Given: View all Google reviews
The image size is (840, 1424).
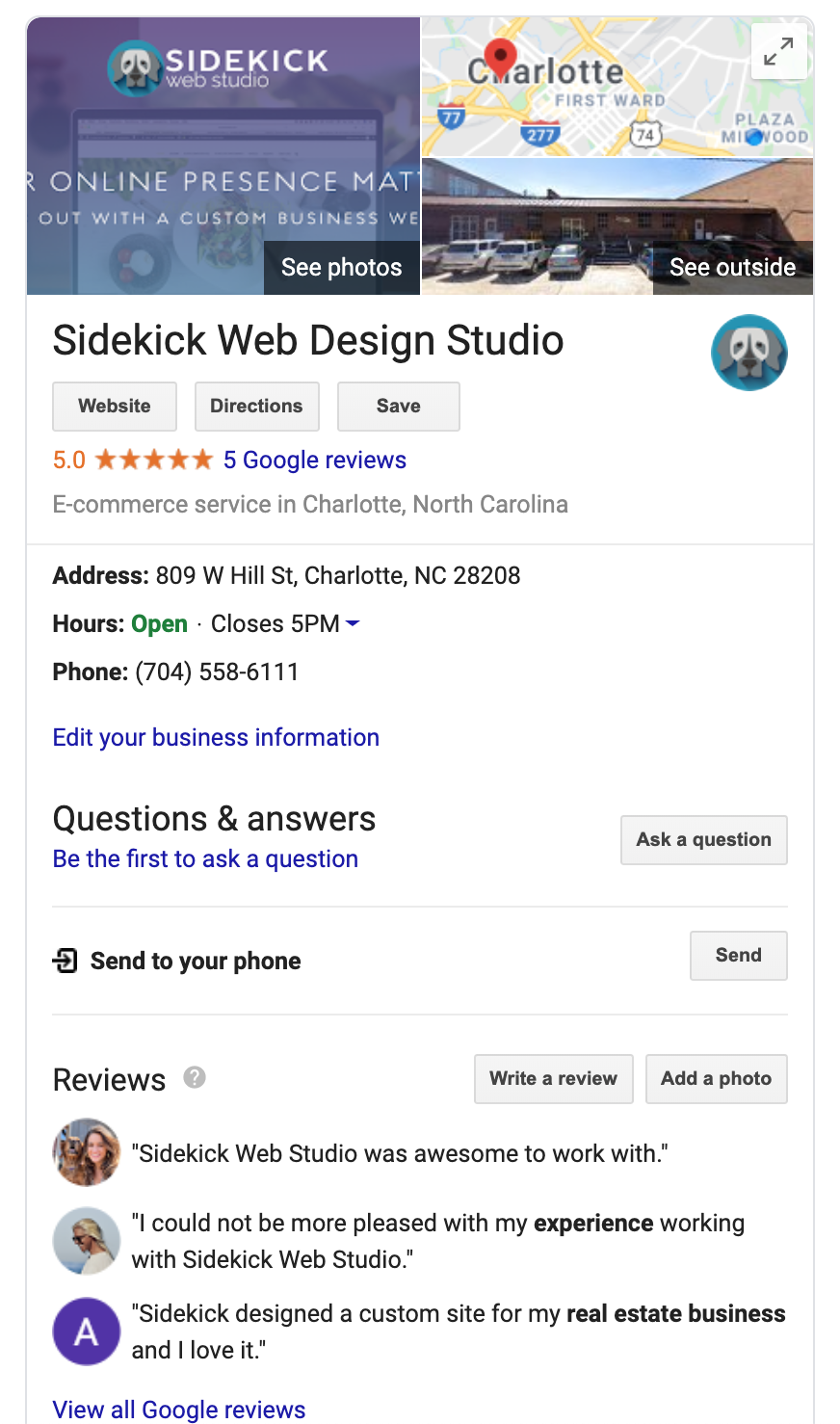Looking at the screenshot, I should pyautogui.click(x=179, y=1409).
